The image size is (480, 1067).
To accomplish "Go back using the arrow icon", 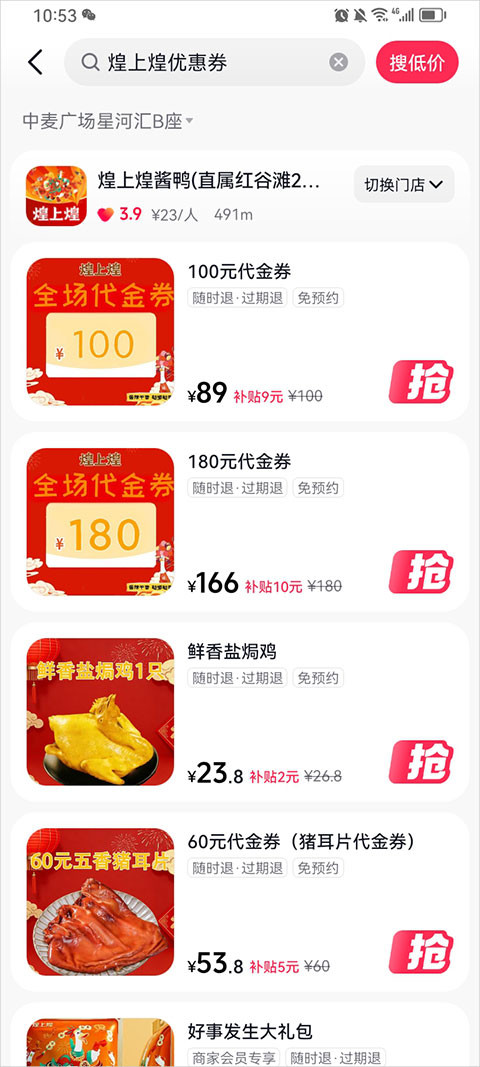I will pyautogui.click(x=35, y=63).
